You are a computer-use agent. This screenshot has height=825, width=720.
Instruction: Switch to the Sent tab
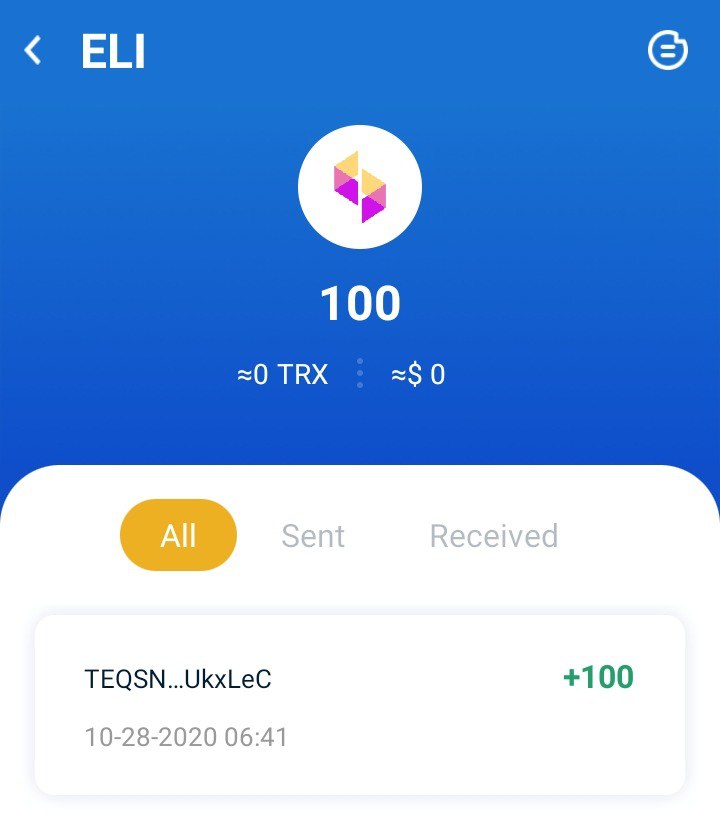pos(313,536)
